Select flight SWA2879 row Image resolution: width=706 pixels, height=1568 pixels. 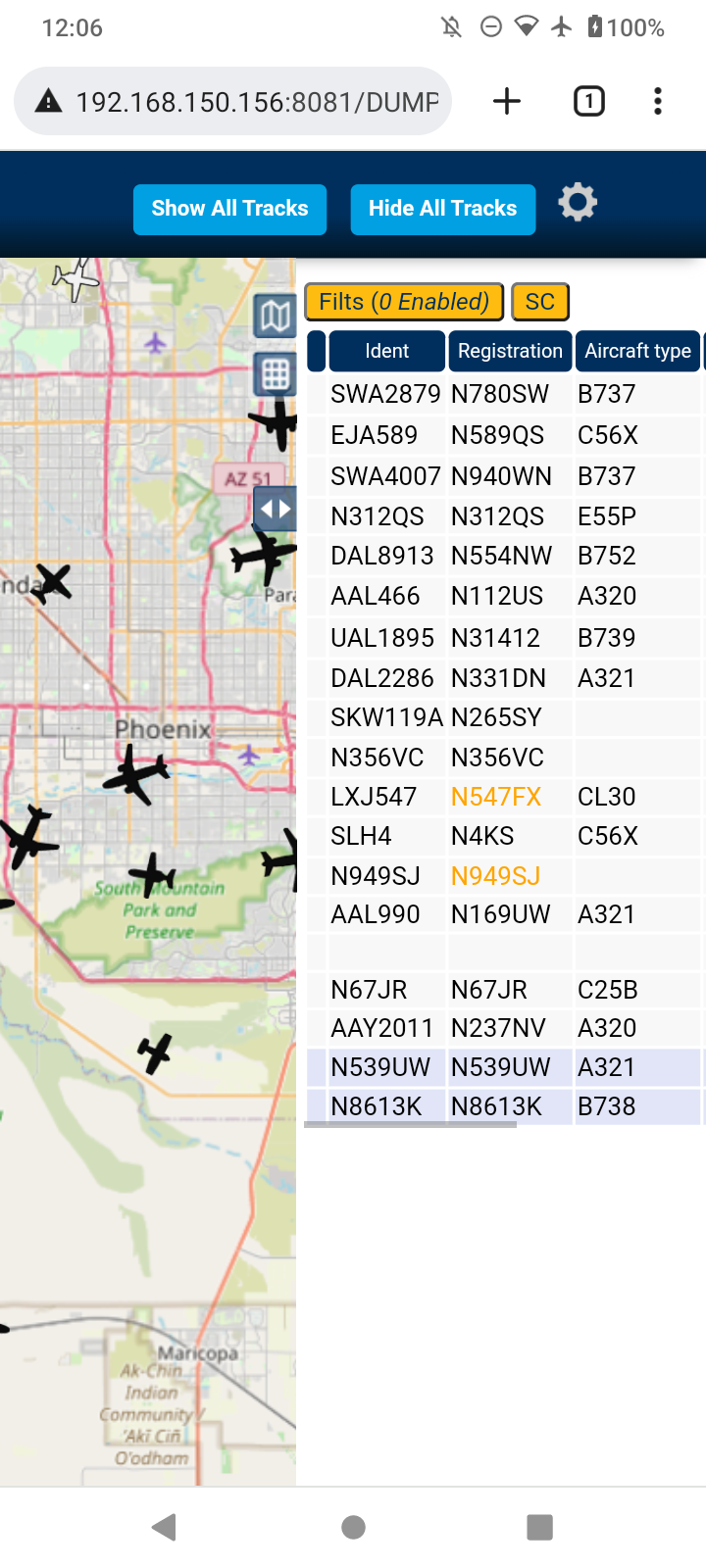pos(506,394)
